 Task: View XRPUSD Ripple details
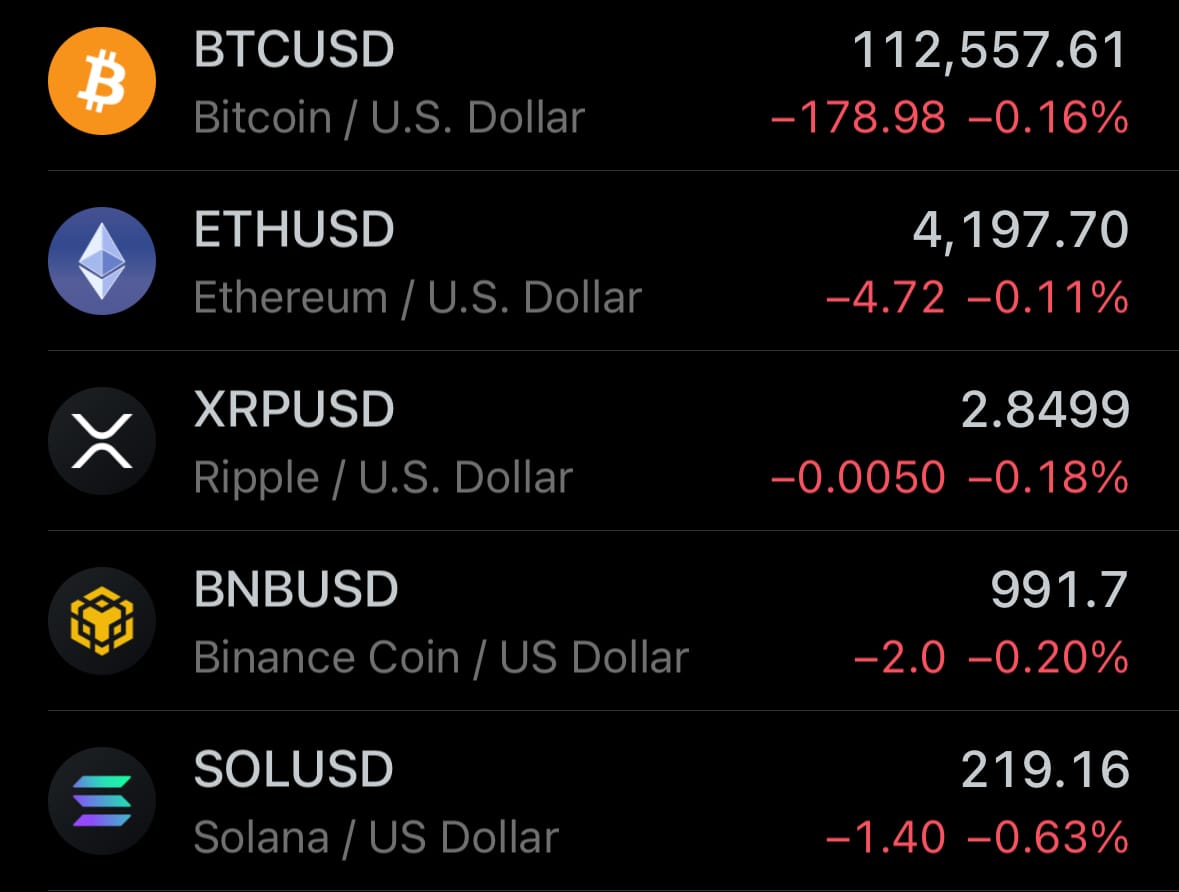(x=589, y=442)
